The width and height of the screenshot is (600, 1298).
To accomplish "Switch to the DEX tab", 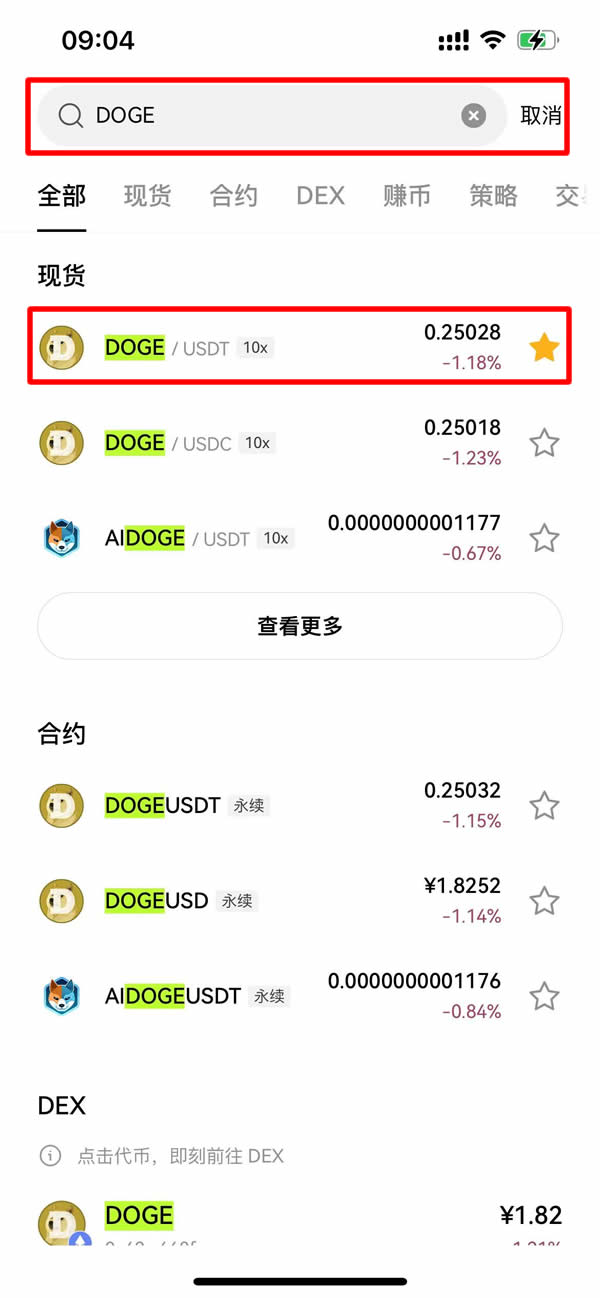I will (320, 196).
